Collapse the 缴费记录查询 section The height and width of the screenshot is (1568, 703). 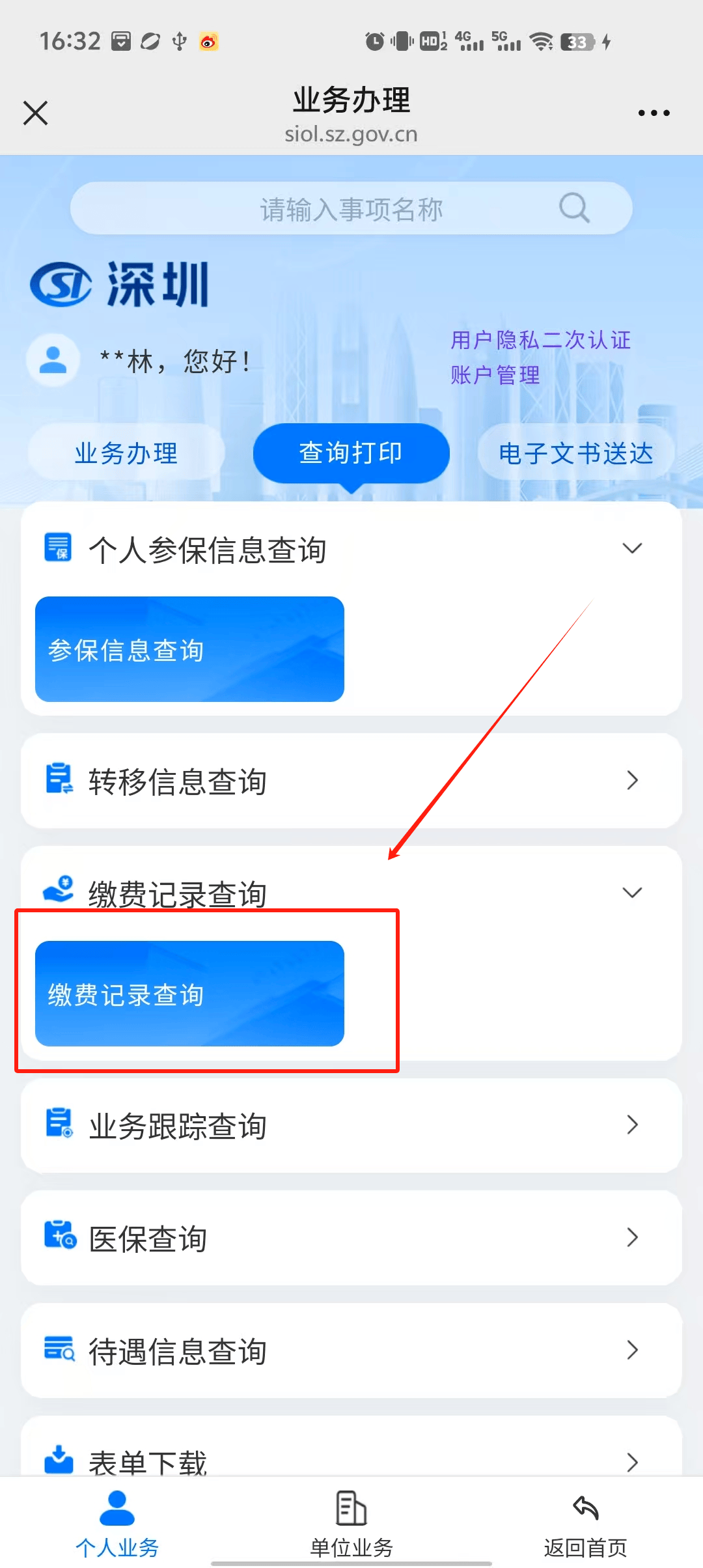click(633, 893)
